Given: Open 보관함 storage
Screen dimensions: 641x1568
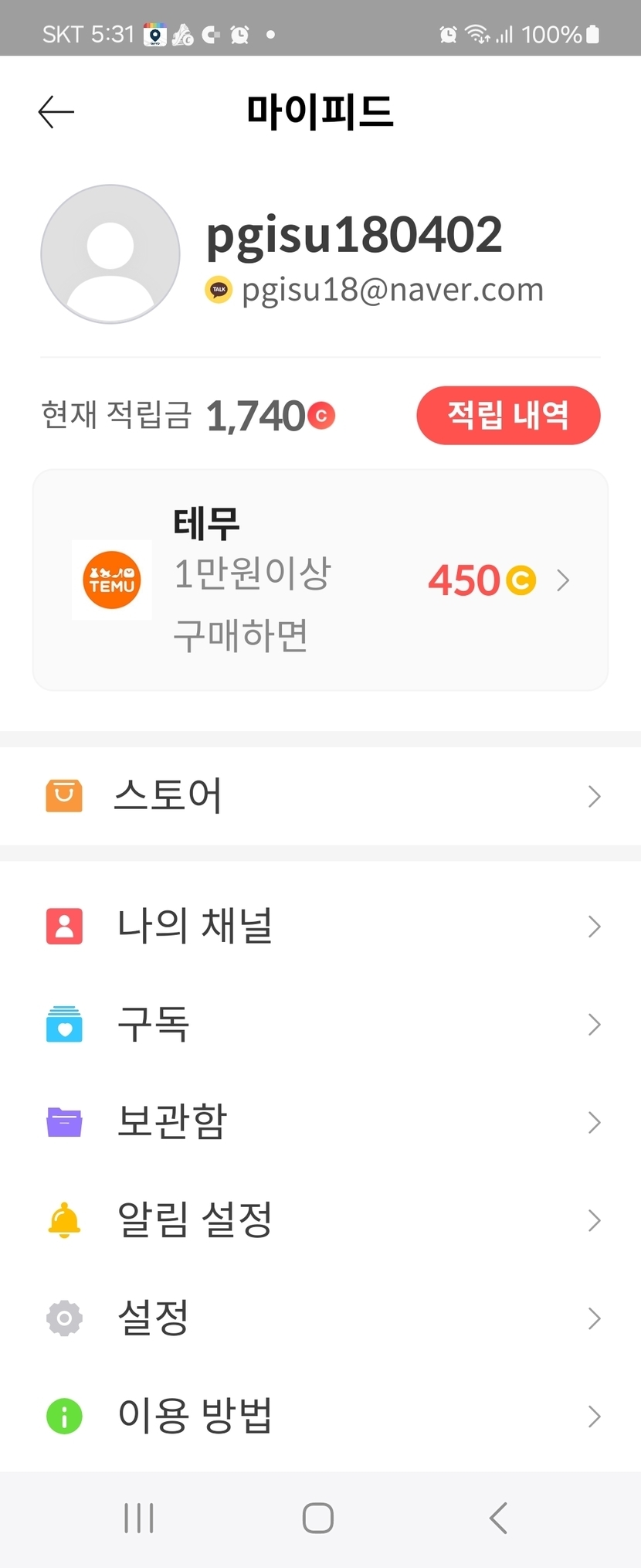Looking at the screenshot, I should click(320, 1122).
